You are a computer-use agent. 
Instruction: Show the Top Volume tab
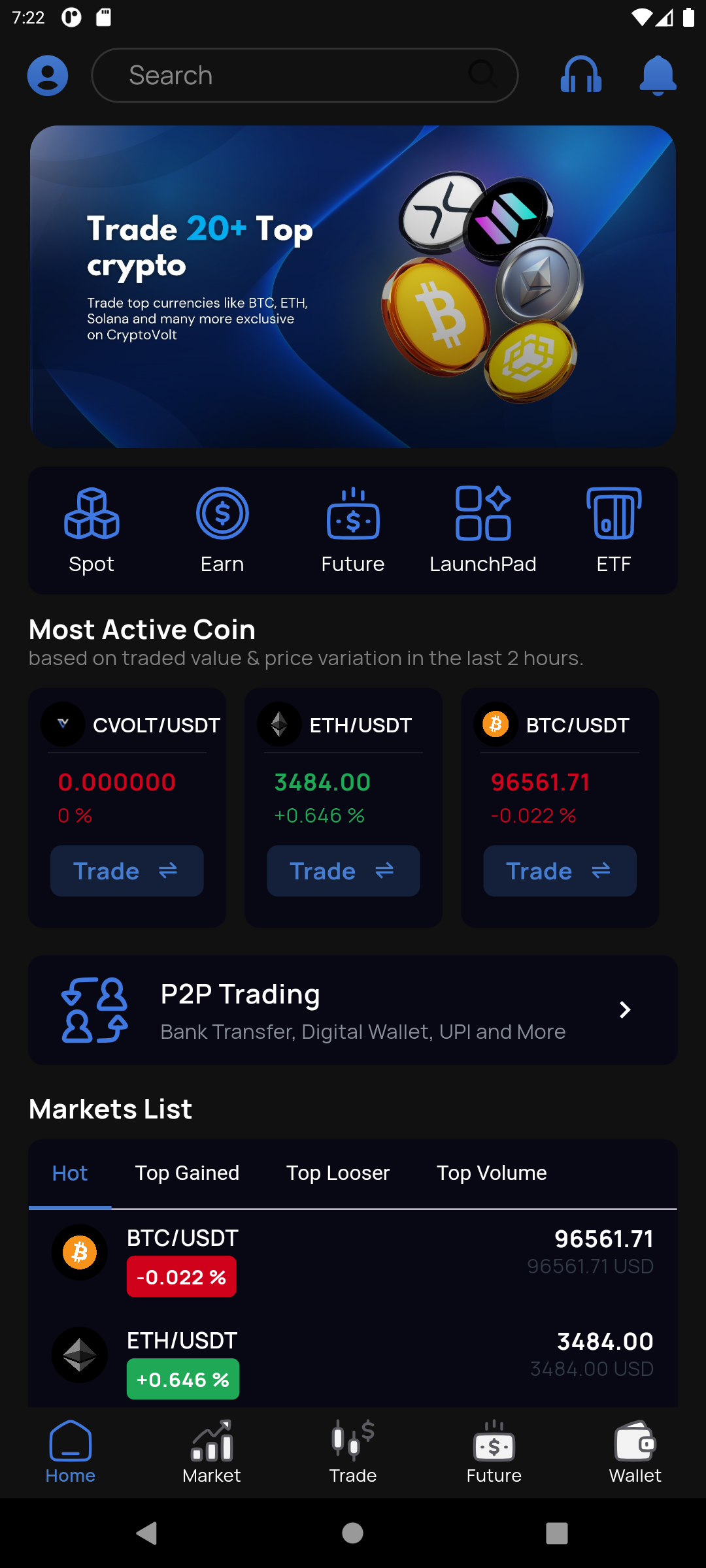click(492, 1173)
